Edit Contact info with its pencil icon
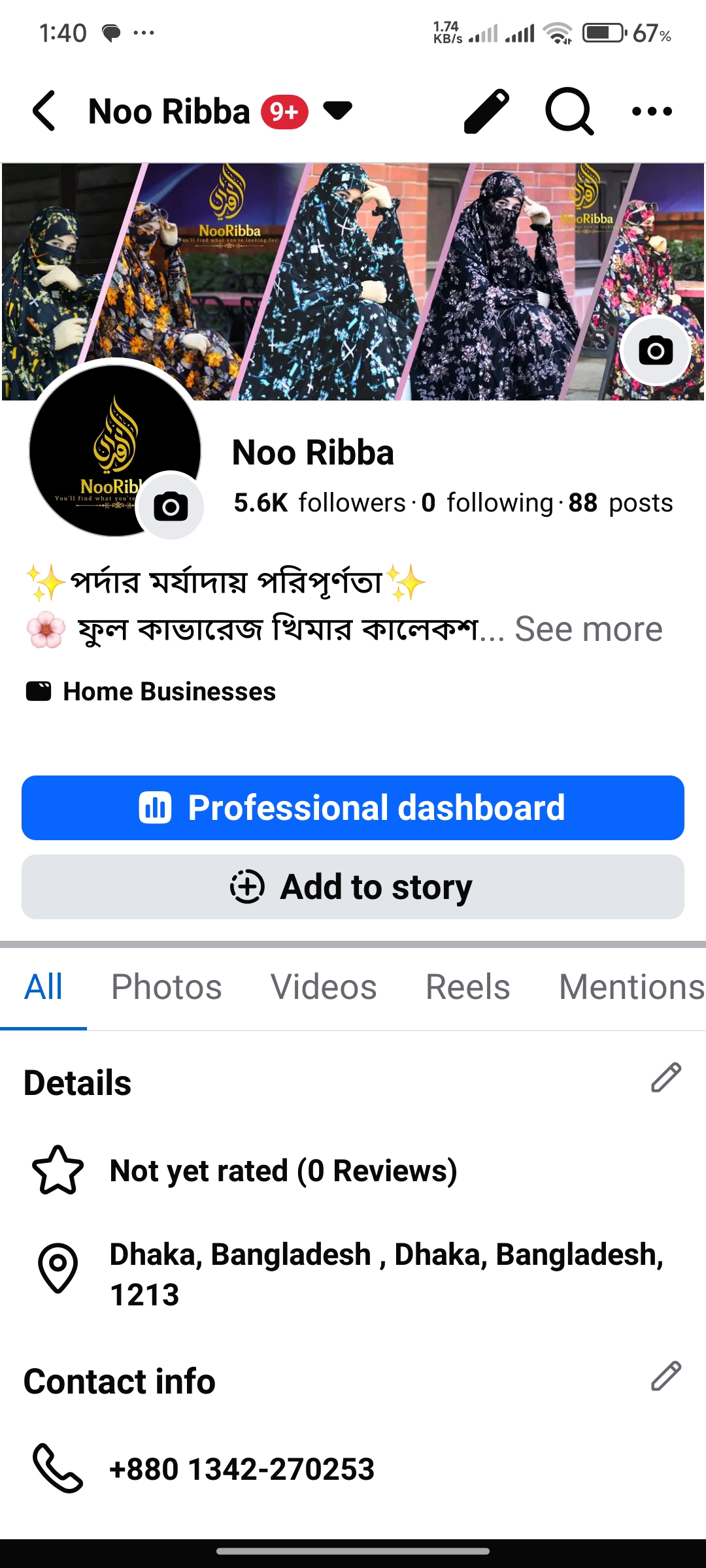Image resolution: width=706 pixels, height=1568 pixels. pyautogui.click(x=665, y=1376)
